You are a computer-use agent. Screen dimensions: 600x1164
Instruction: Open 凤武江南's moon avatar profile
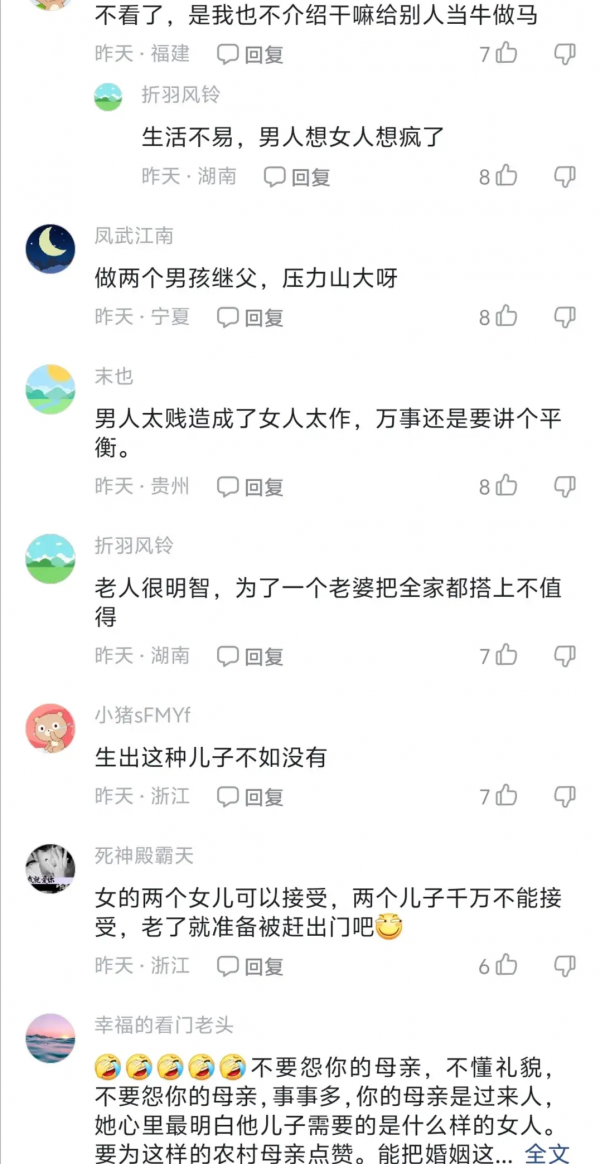(x=50, y=249)
